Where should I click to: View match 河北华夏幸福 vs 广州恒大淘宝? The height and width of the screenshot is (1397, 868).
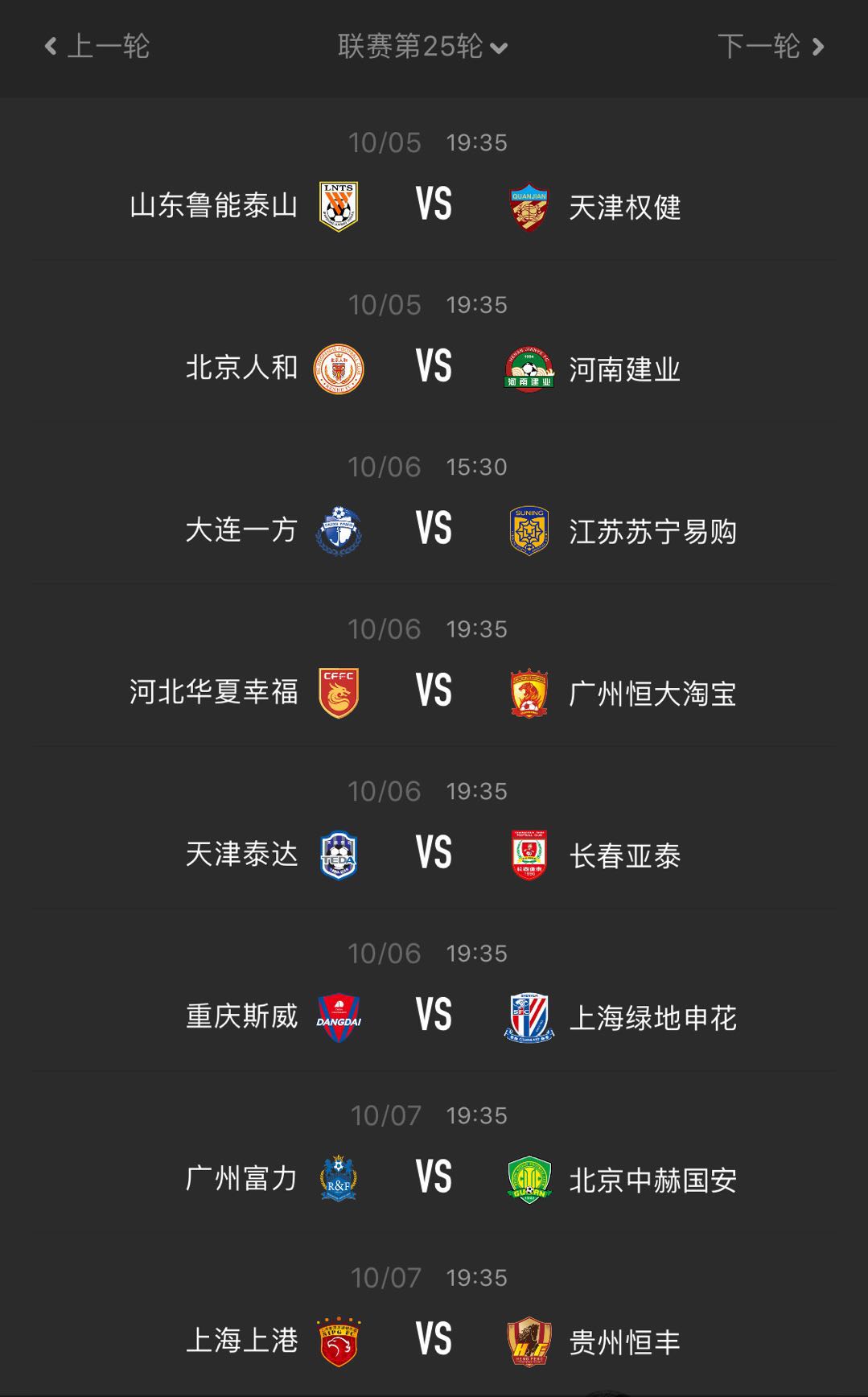tap(434, 691)
